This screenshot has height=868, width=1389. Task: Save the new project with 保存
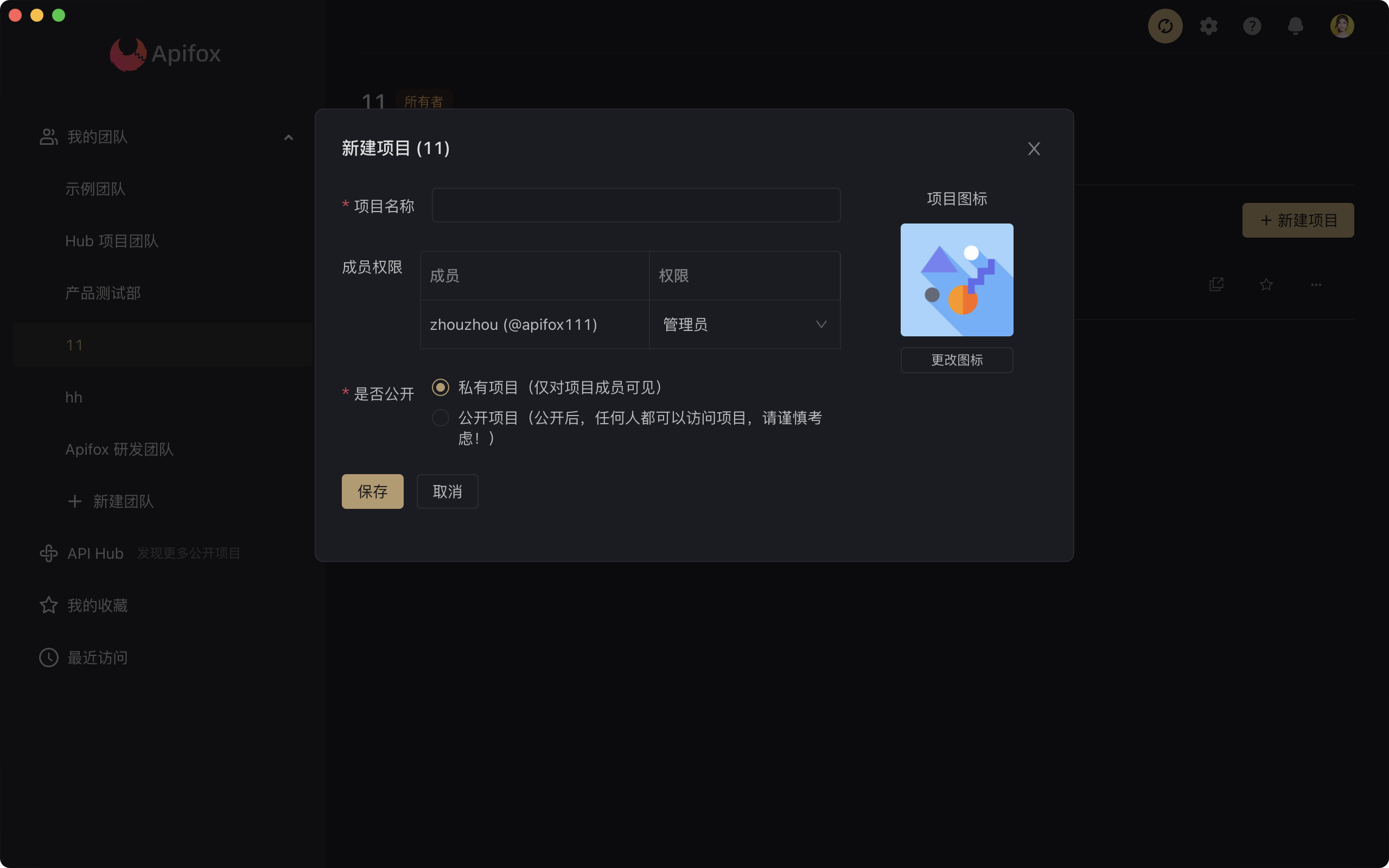372,492
